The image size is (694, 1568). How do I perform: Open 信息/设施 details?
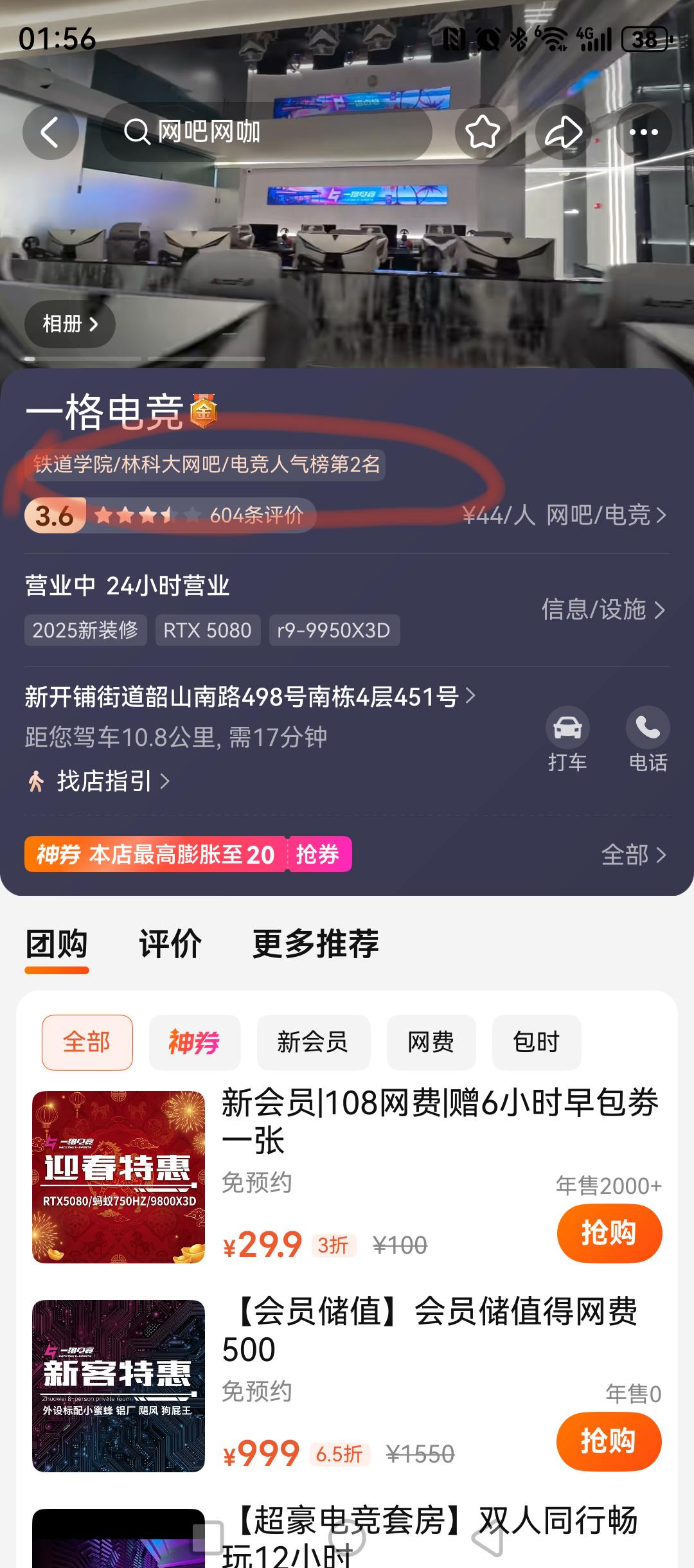click(602, 609)
